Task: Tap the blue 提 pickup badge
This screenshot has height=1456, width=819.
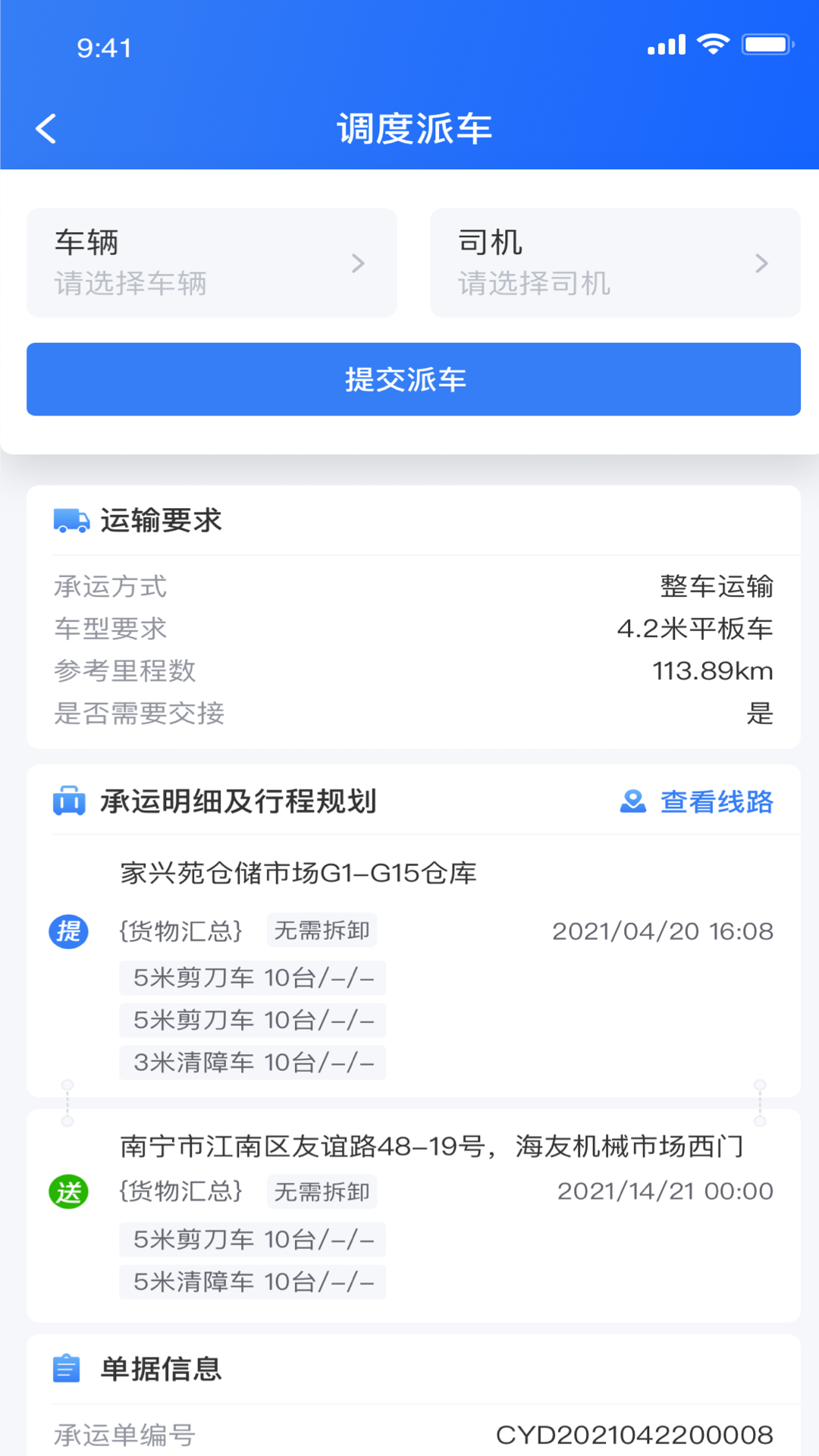Action: [x=68, y=931]
